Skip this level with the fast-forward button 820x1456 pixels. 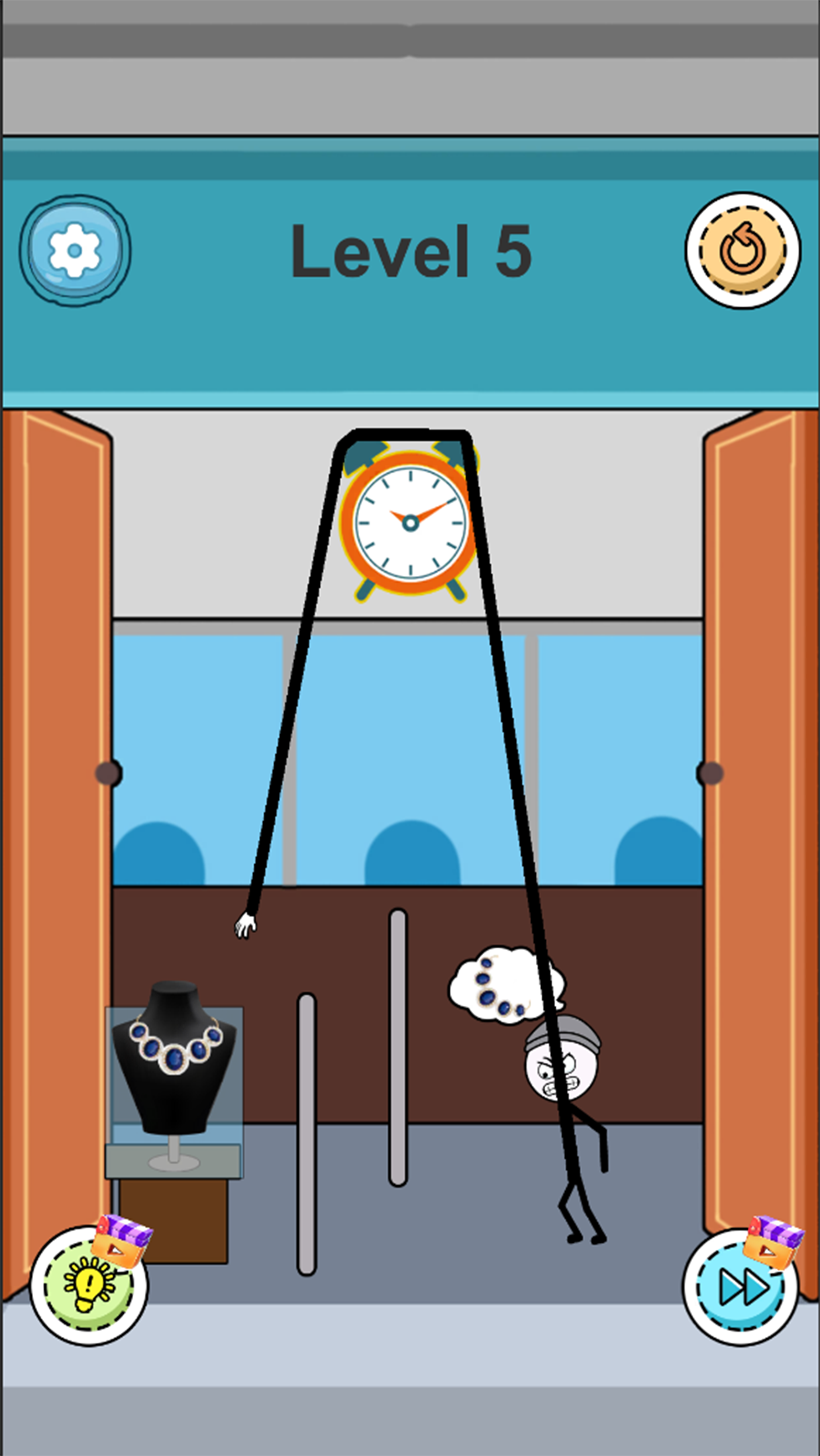[x=741, y=1287]
